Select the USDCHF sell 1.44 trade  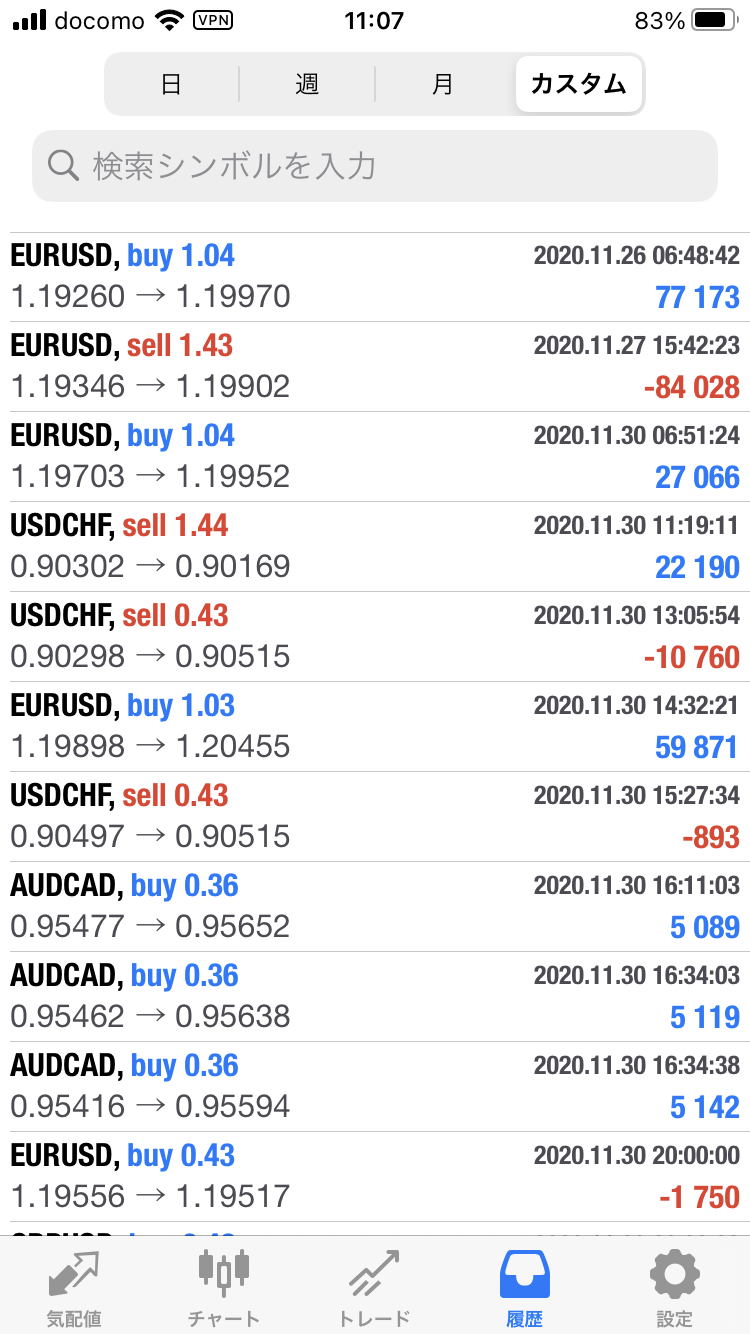pos(375,547)
